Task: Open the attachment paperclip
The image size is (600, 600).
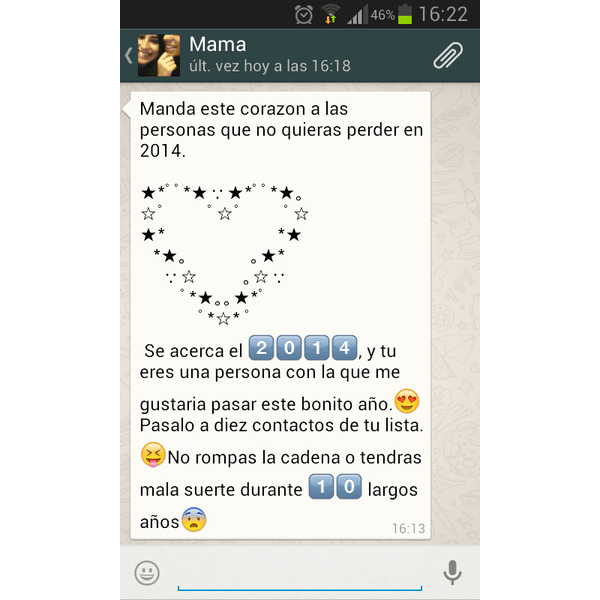Action: coord(448,55)
